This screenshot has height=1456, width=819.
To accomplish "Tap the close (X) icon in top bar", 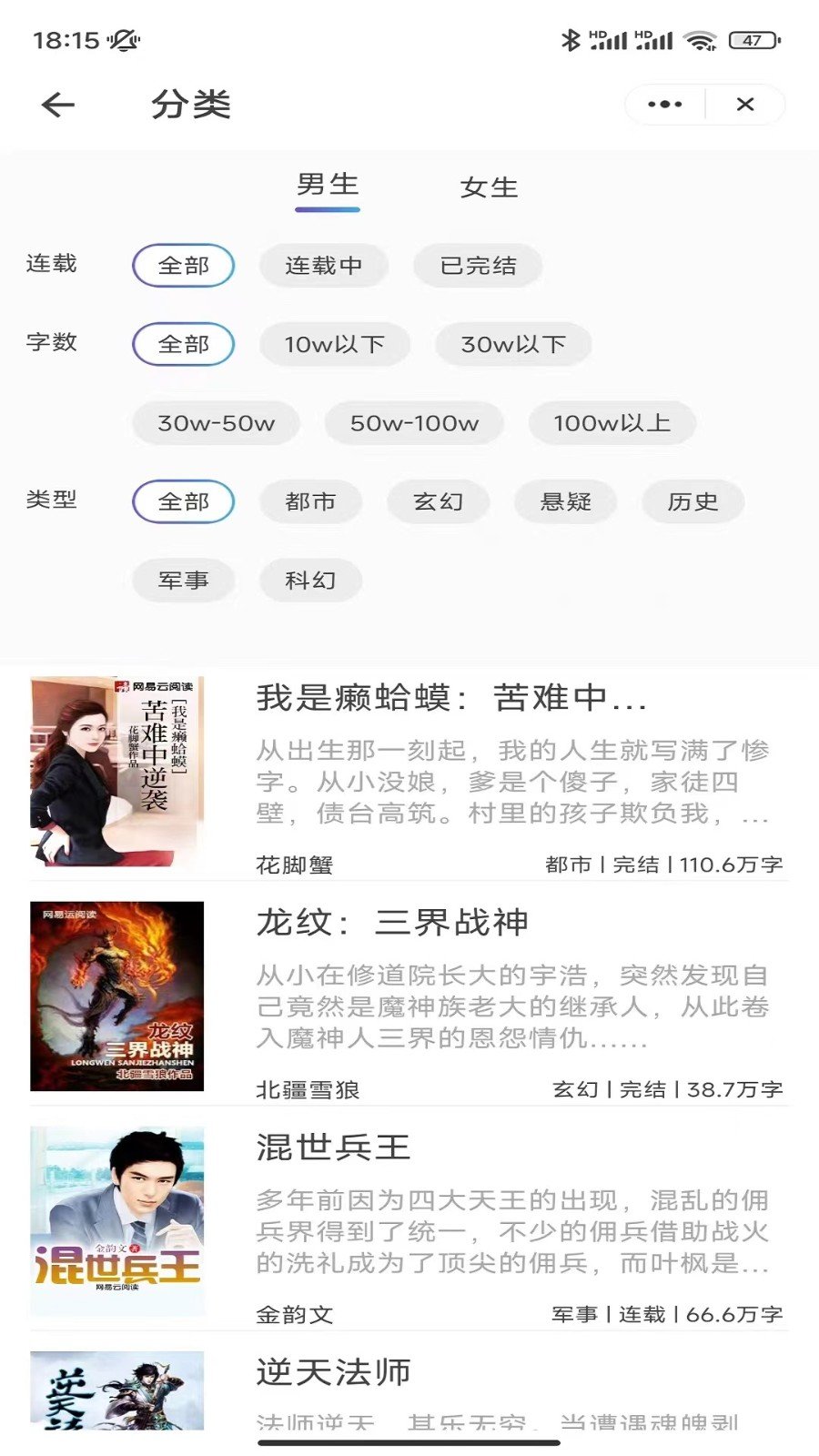I will click(745, 104).
